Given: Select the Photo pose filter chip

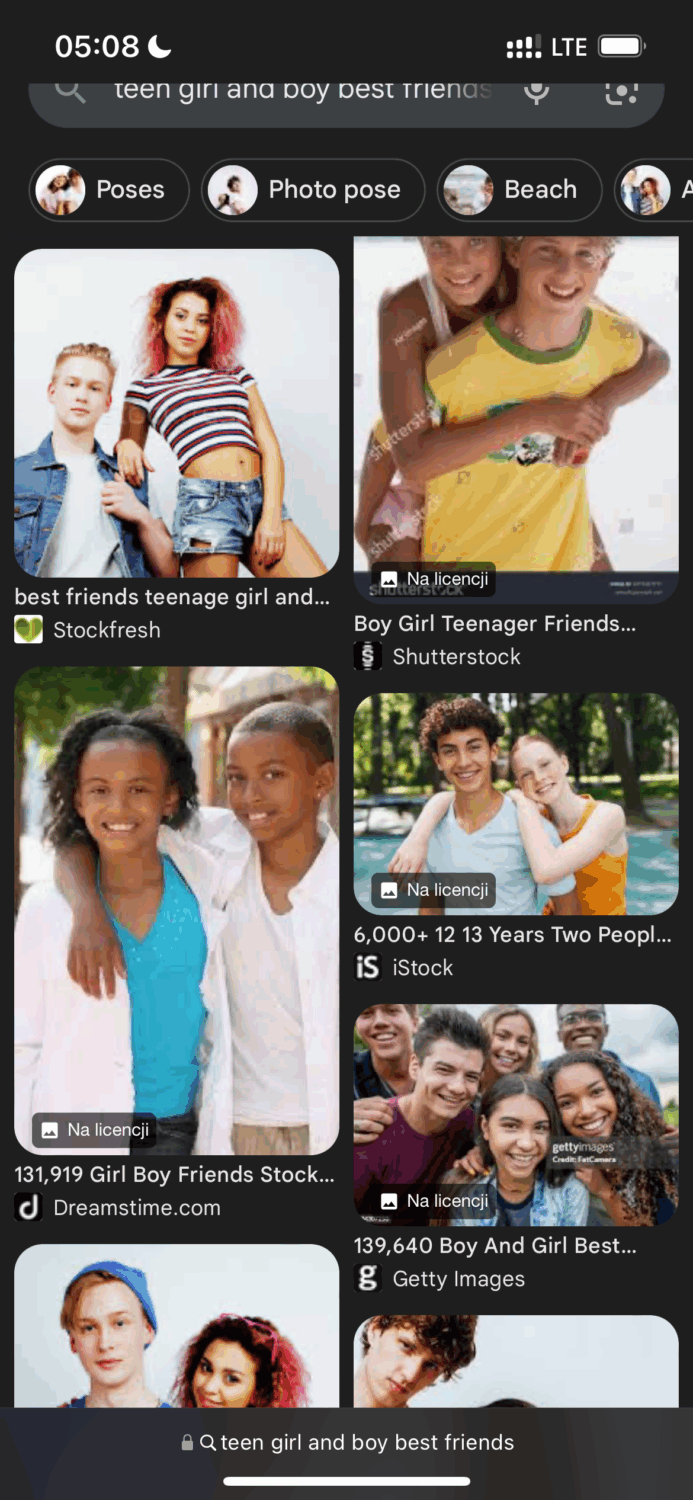Looking at the screenshot, I should click(x=313, y=190).
